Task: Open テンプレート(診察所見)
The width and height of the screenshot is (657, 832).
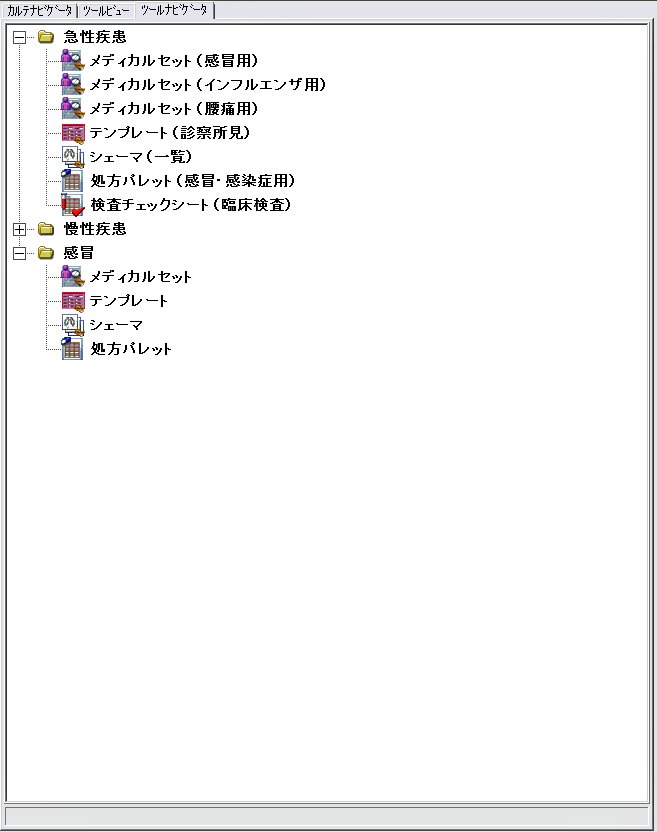Action: (x=169, y=133)
